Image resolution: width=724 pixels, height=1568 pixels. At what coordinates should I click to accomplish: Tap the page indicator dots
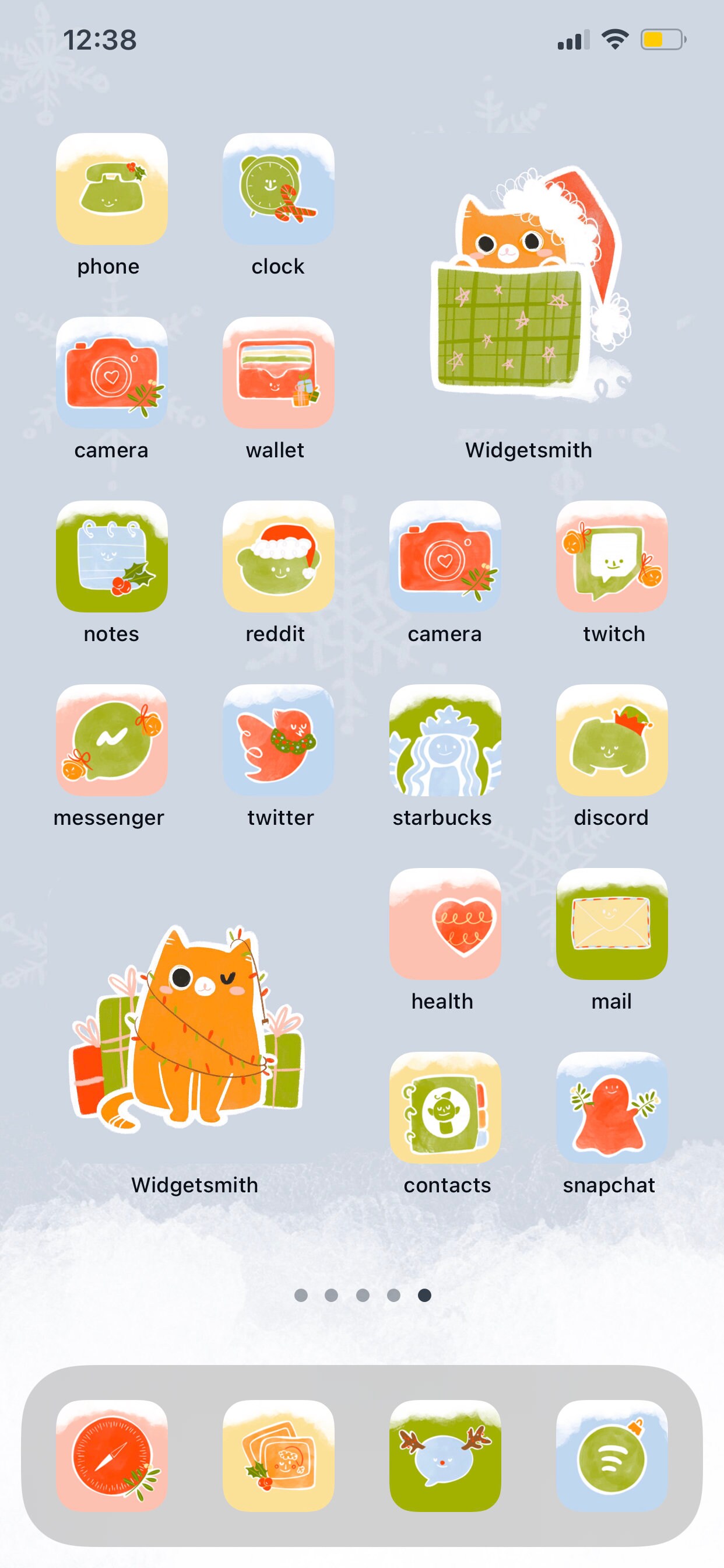(x=363, y=1296)
